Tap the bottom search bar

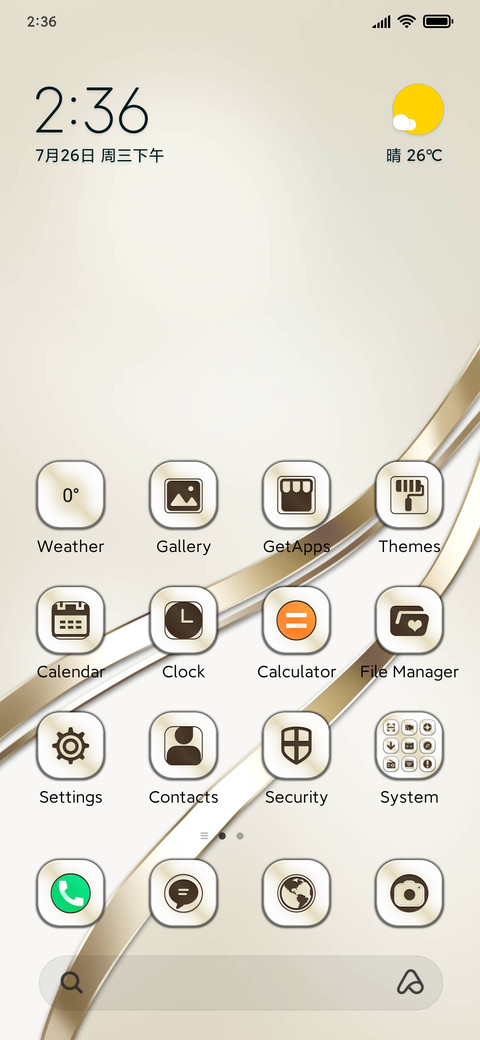(x=241, y=982)
